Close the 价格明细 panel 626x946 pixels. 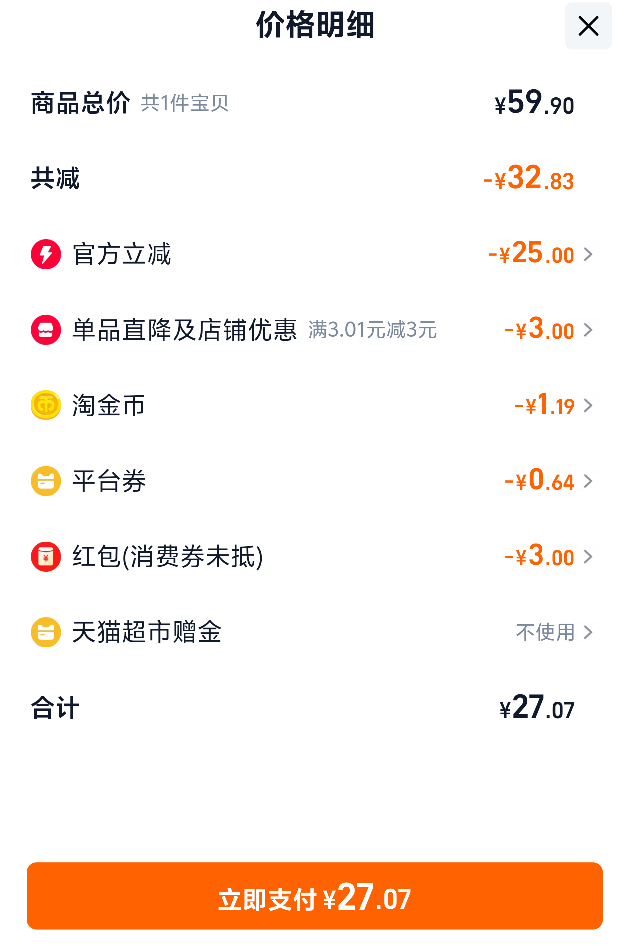coord(588,27)
